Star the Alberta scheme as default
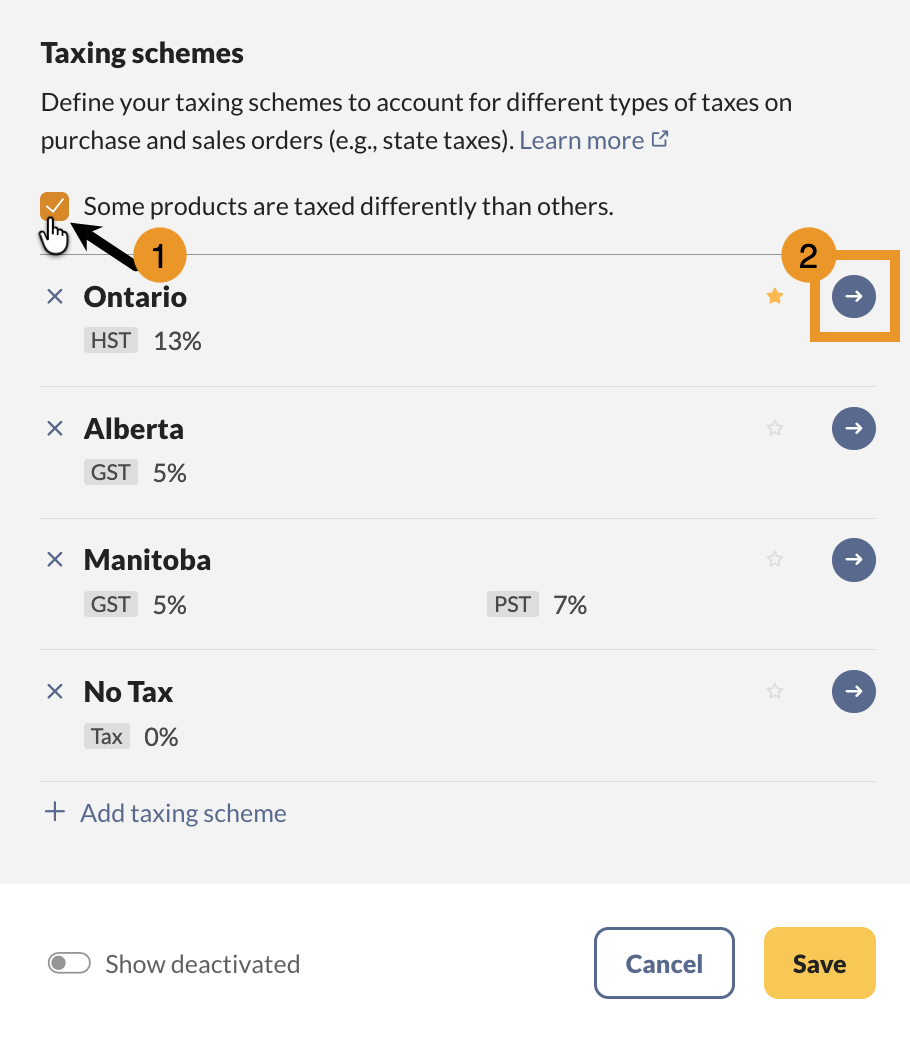 tap(775, 428)
